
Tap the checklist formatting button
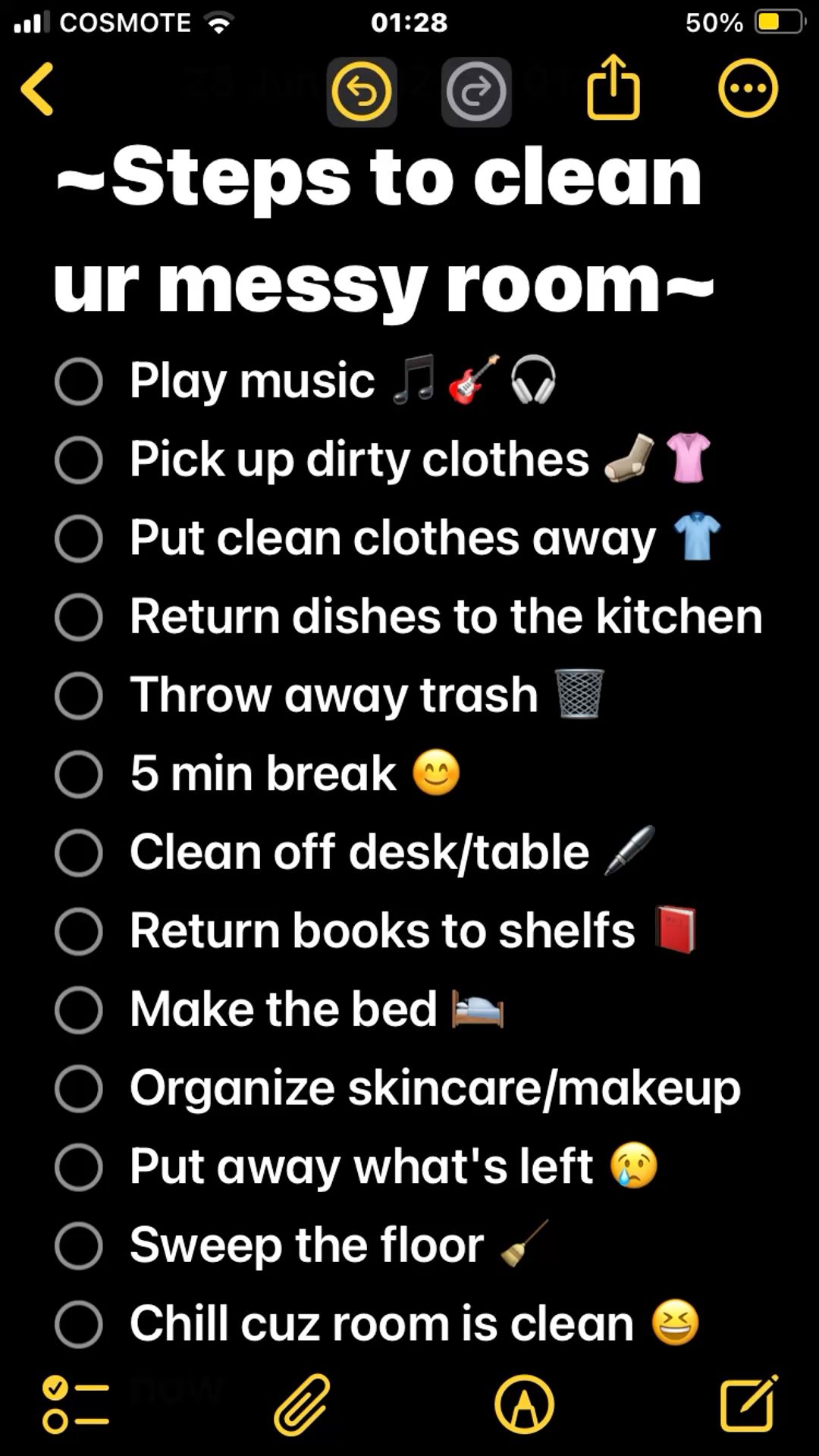click(x=75, y=1405)
